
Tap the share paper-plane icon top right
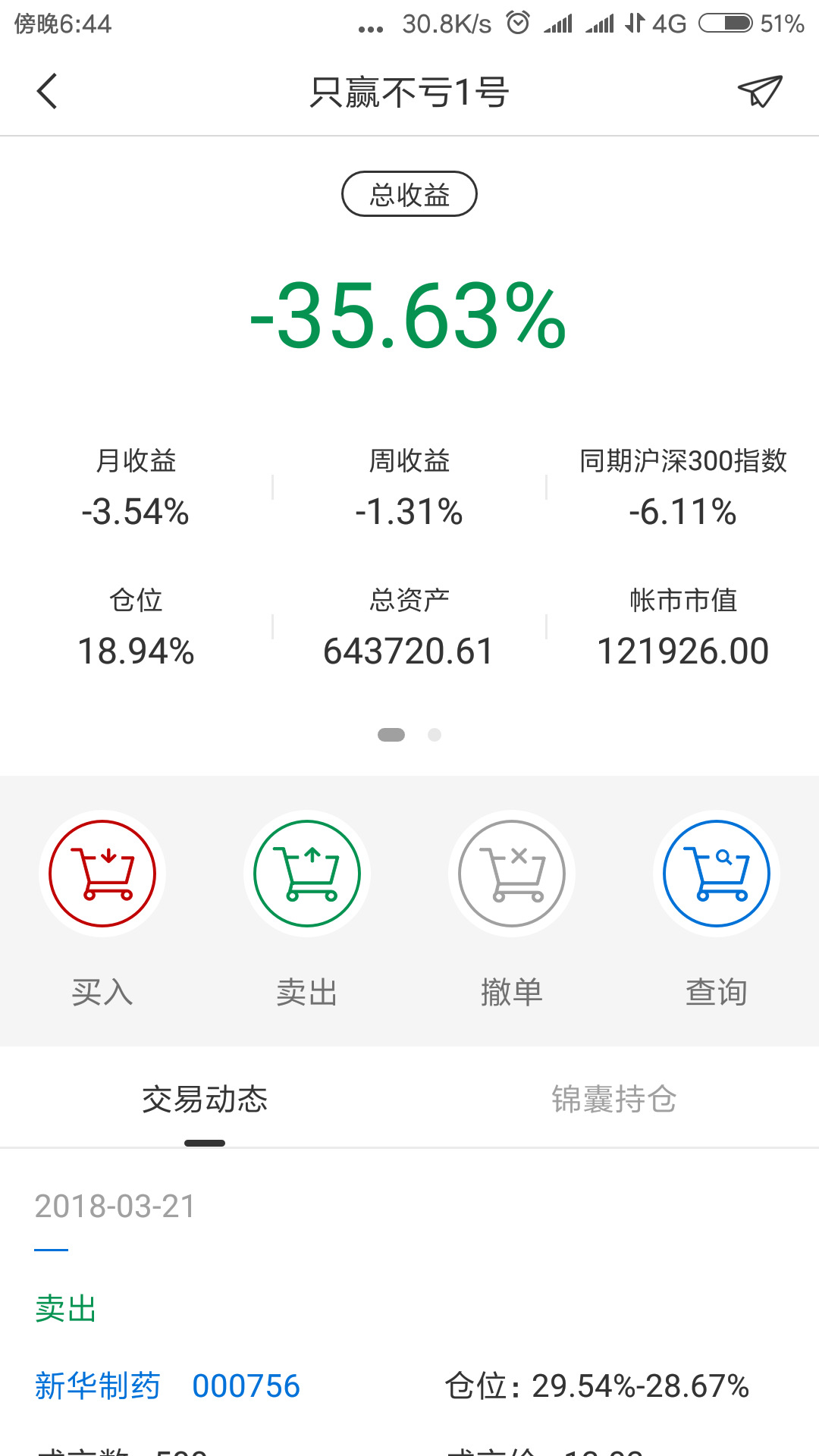(x=761, y=90)
